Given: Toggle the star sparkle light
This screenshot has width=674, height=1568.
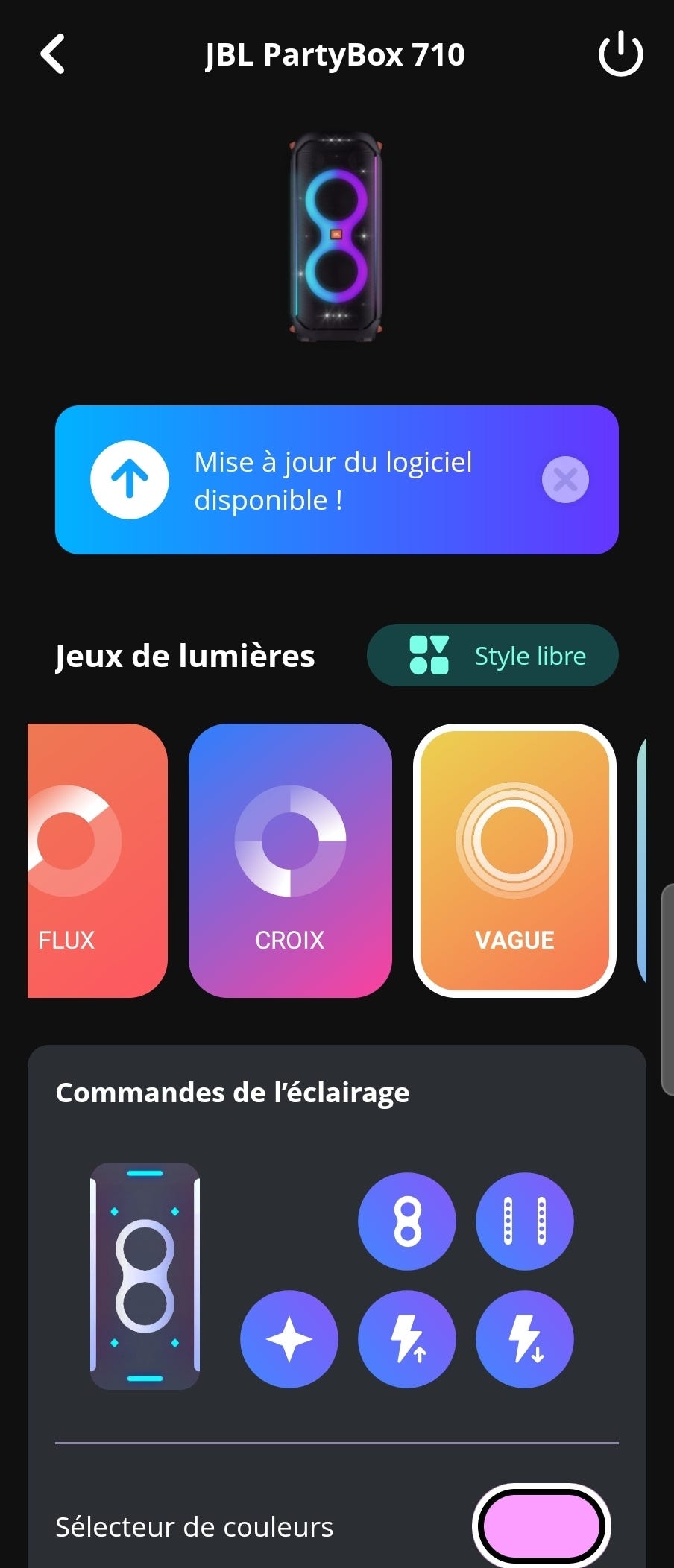Looking at the screenshot, I should coord(289,1338).
